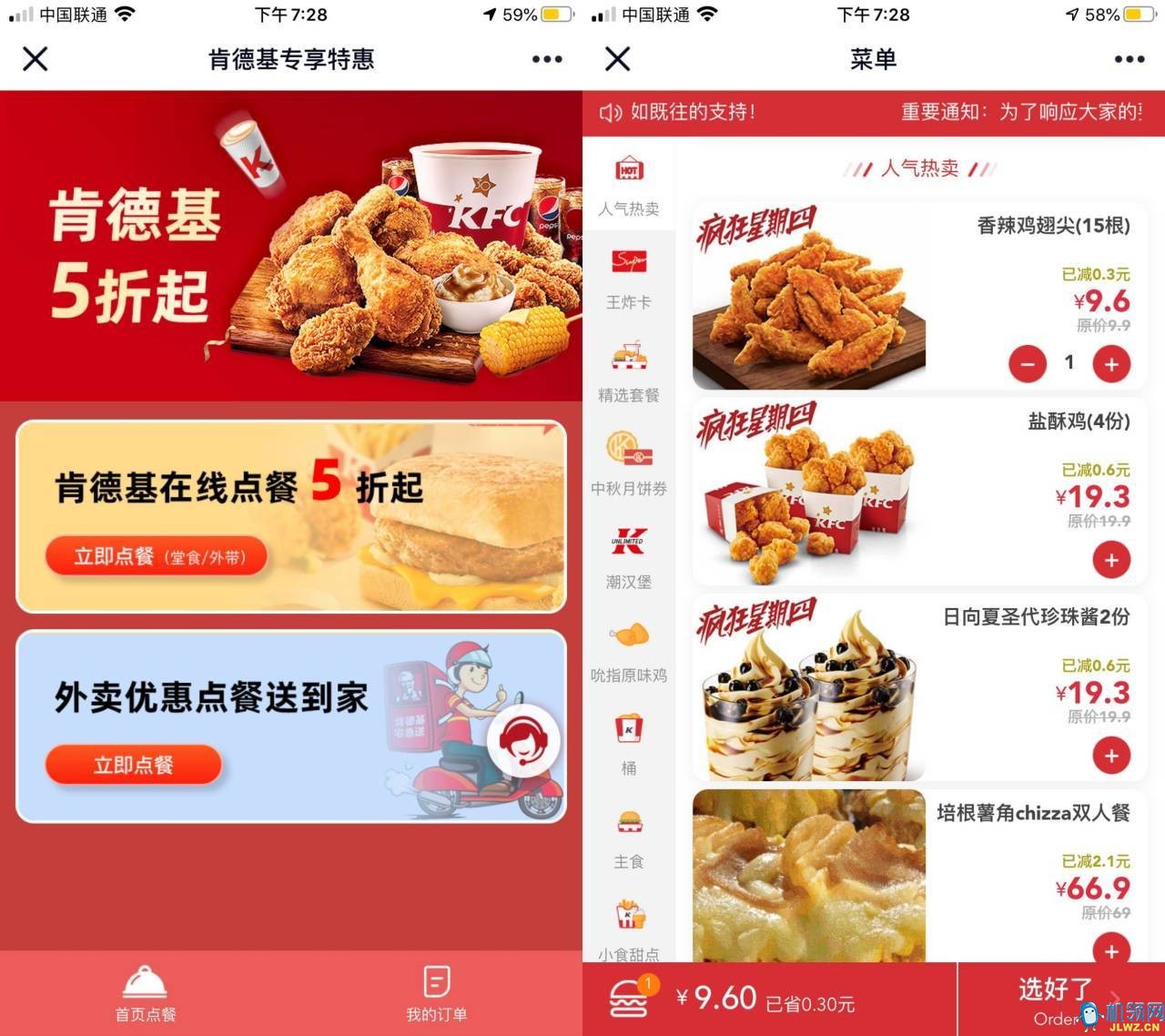Screen dimensions: 1165x1036
Task: Close the 肯德基专享特惠 page
Action: coord(35,59)
